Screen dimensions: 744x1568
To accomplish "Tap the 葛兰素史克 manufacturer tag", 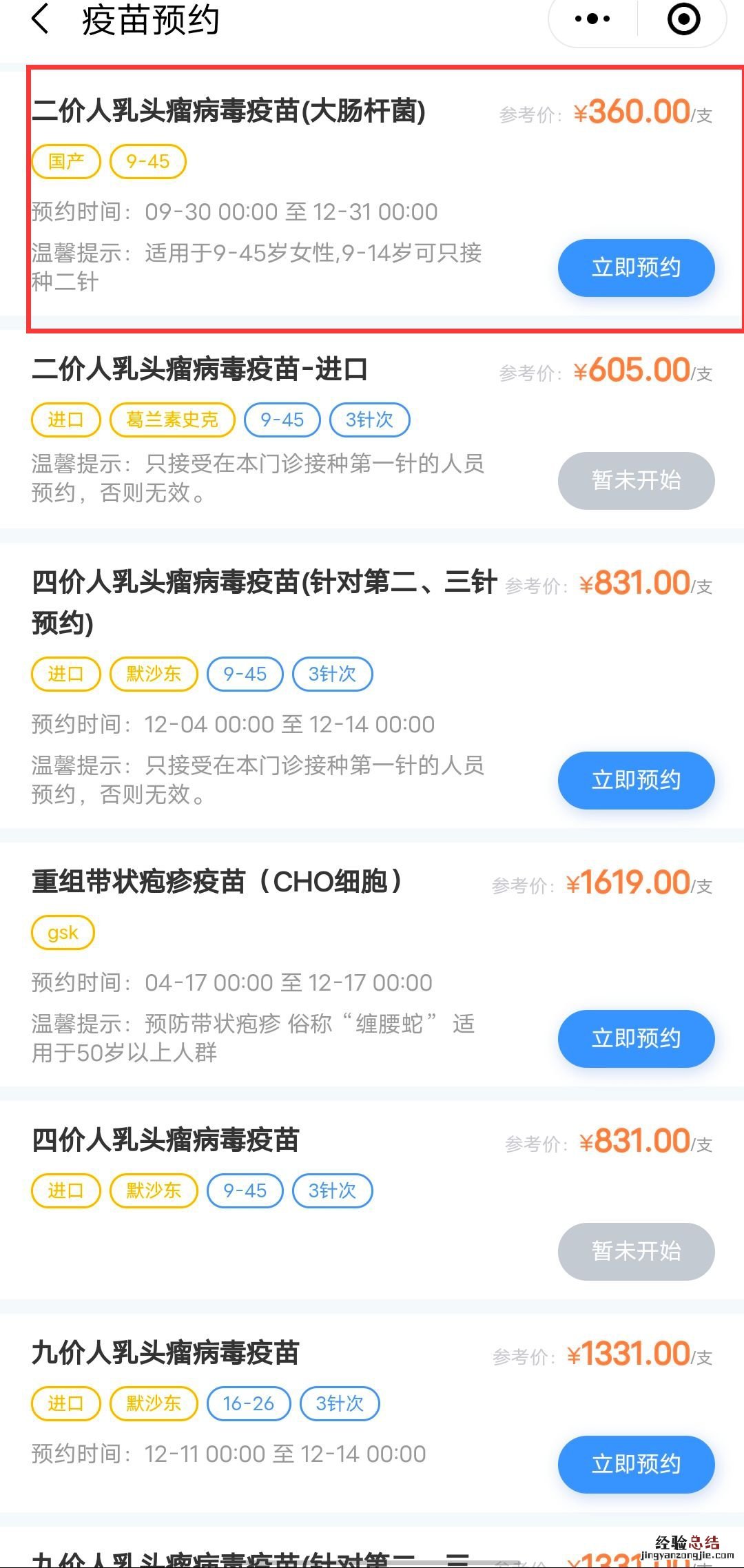I will point(172,420).
